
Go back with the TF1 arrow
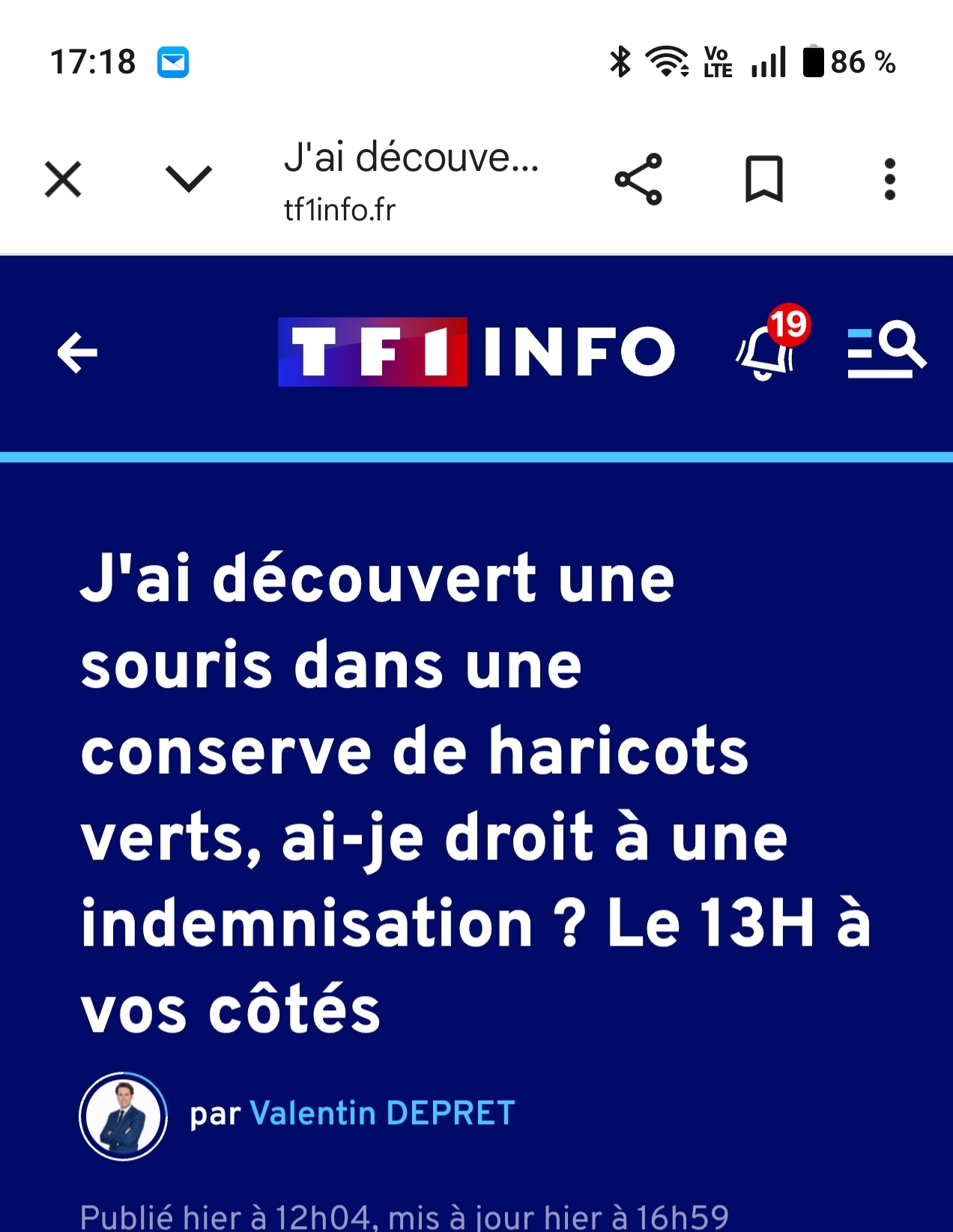[78, 352]
